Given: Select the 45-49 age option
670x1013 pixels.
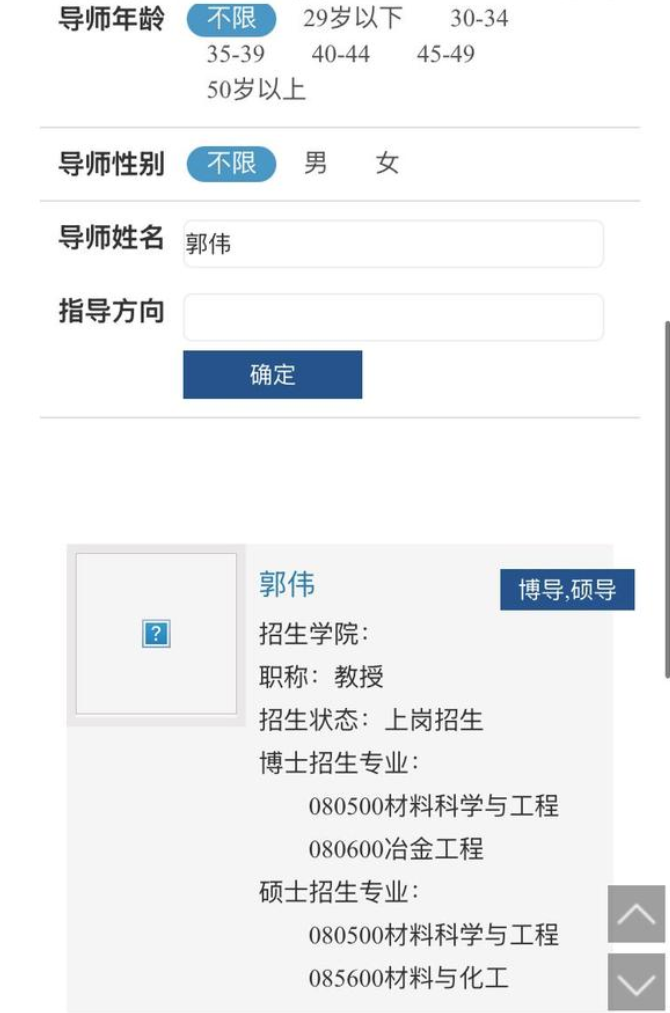Looking at the screenshot, I should (445, 54).
